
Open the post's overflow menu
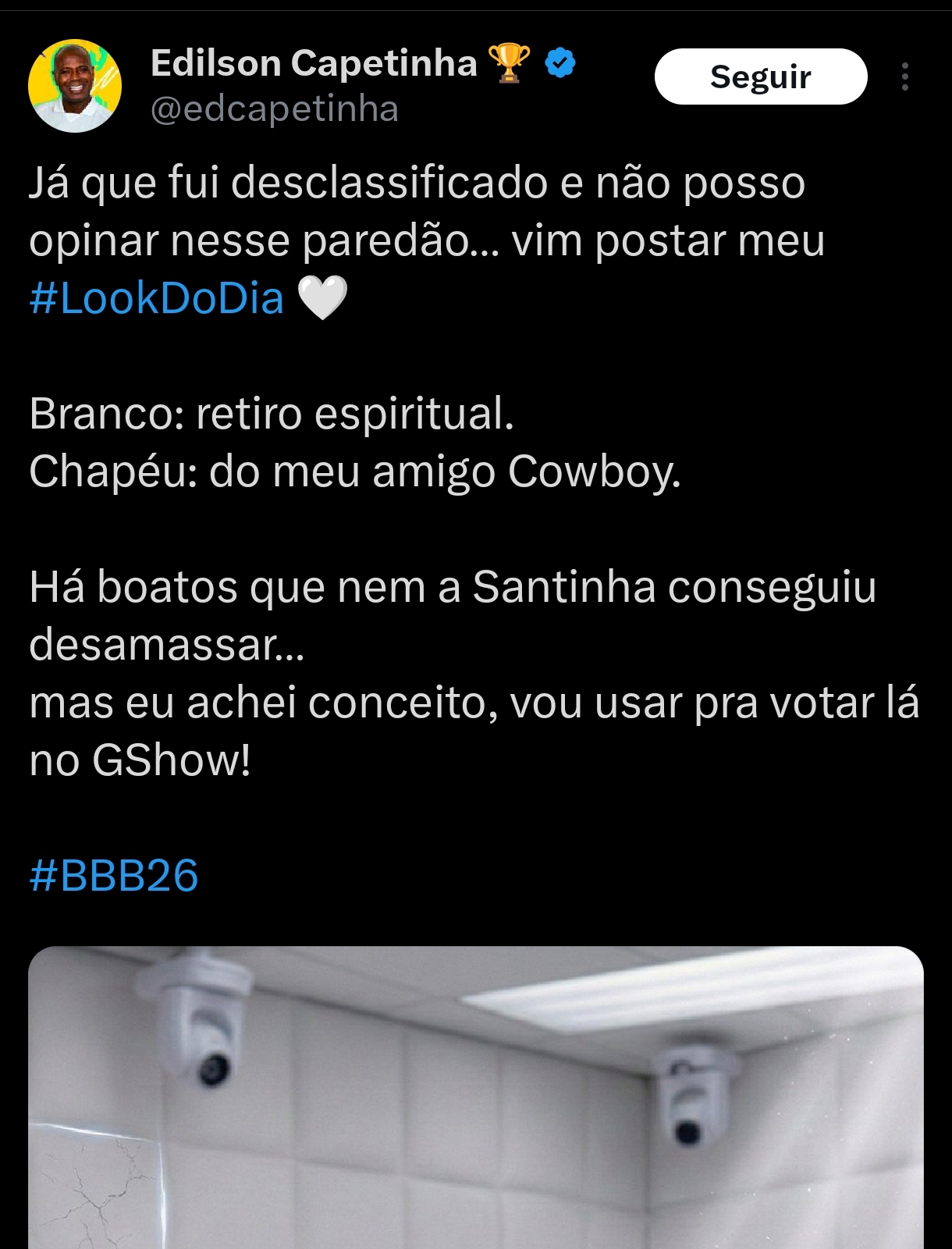click(904, 77)
